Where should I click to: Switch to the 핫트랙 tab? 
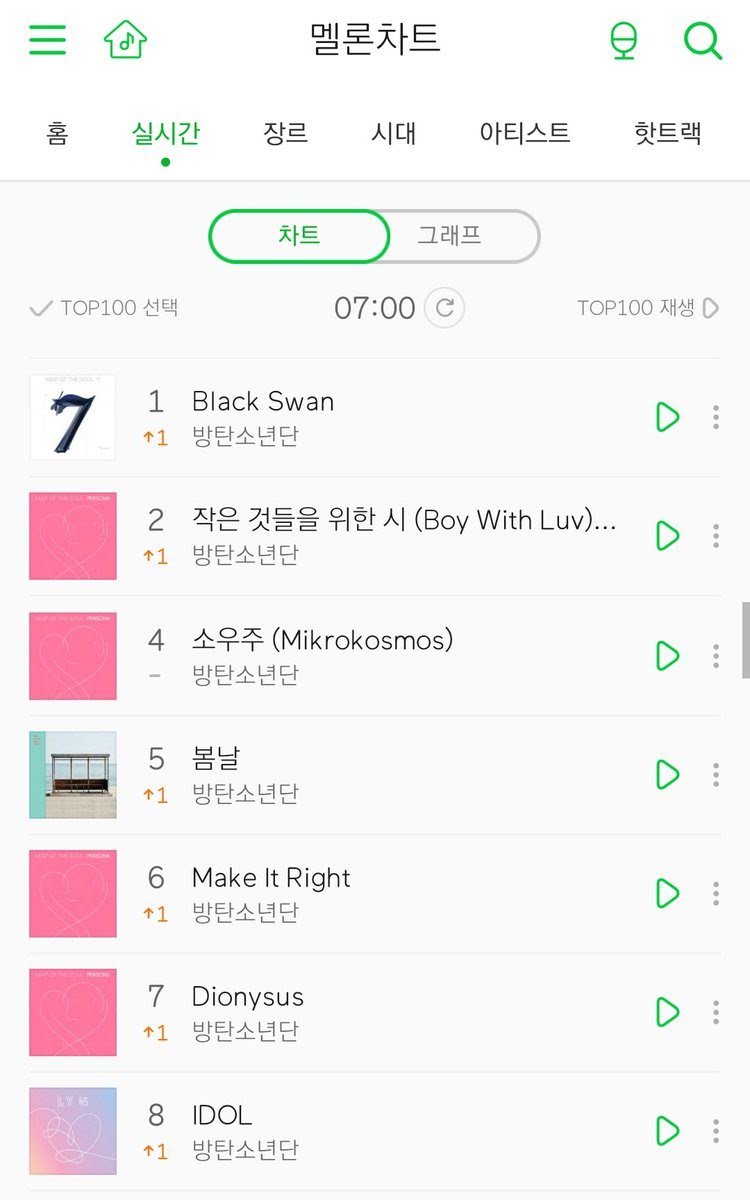pos(667,133)
